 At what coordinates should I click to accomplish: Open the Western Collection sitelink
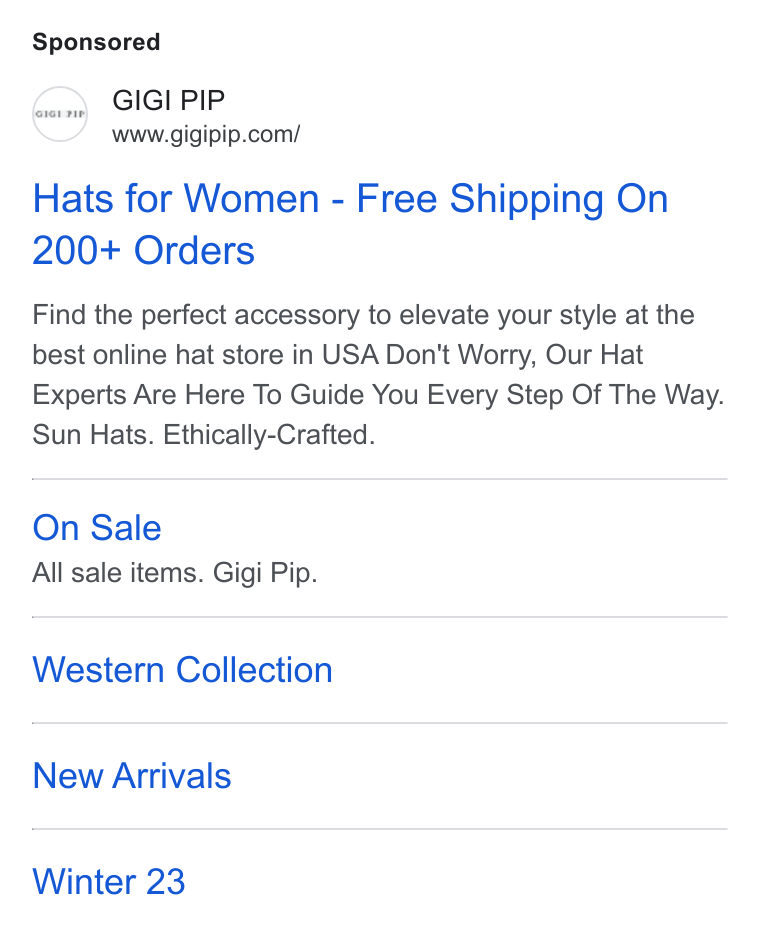[182, 670]
